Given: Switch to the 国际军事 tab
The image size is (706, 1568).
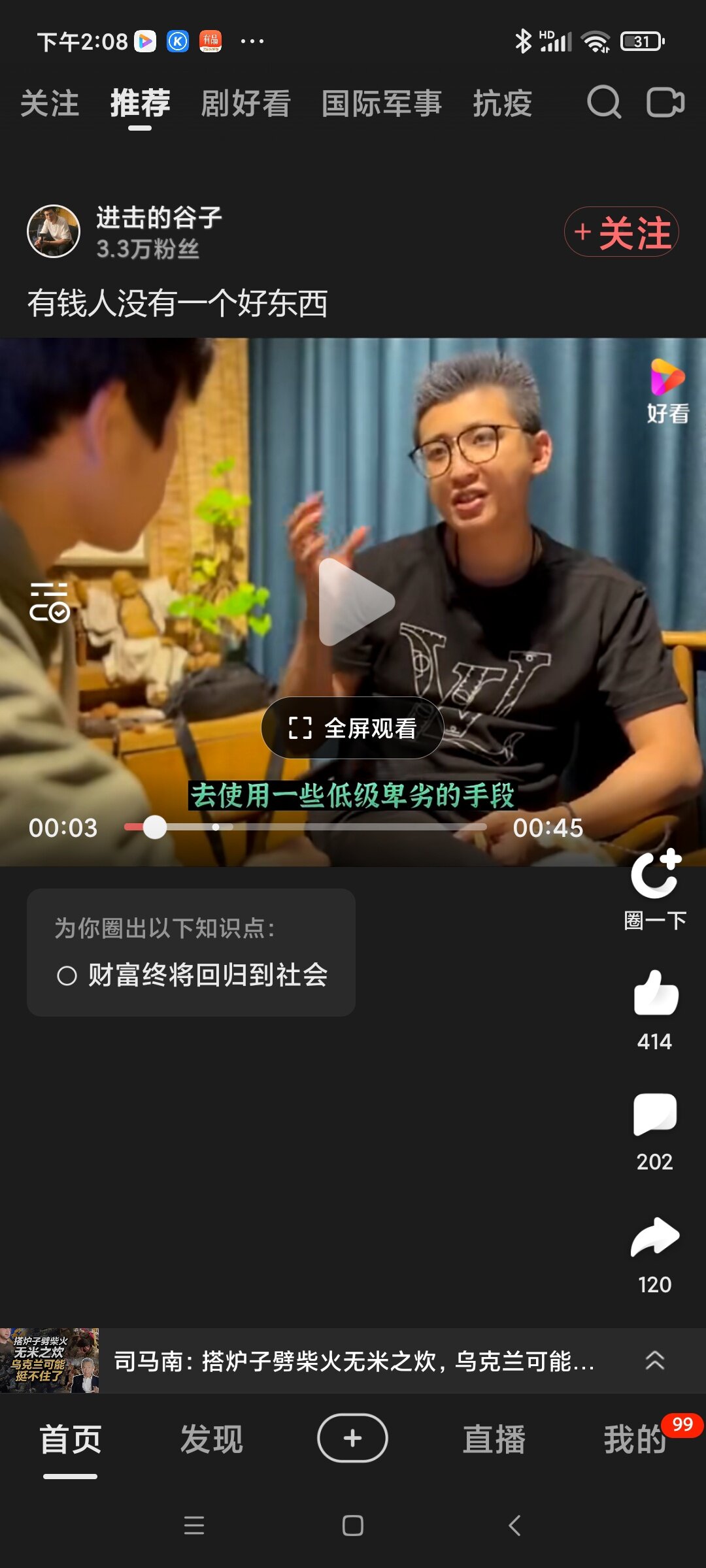Looking at the screenshot, I should coord(382,104).
